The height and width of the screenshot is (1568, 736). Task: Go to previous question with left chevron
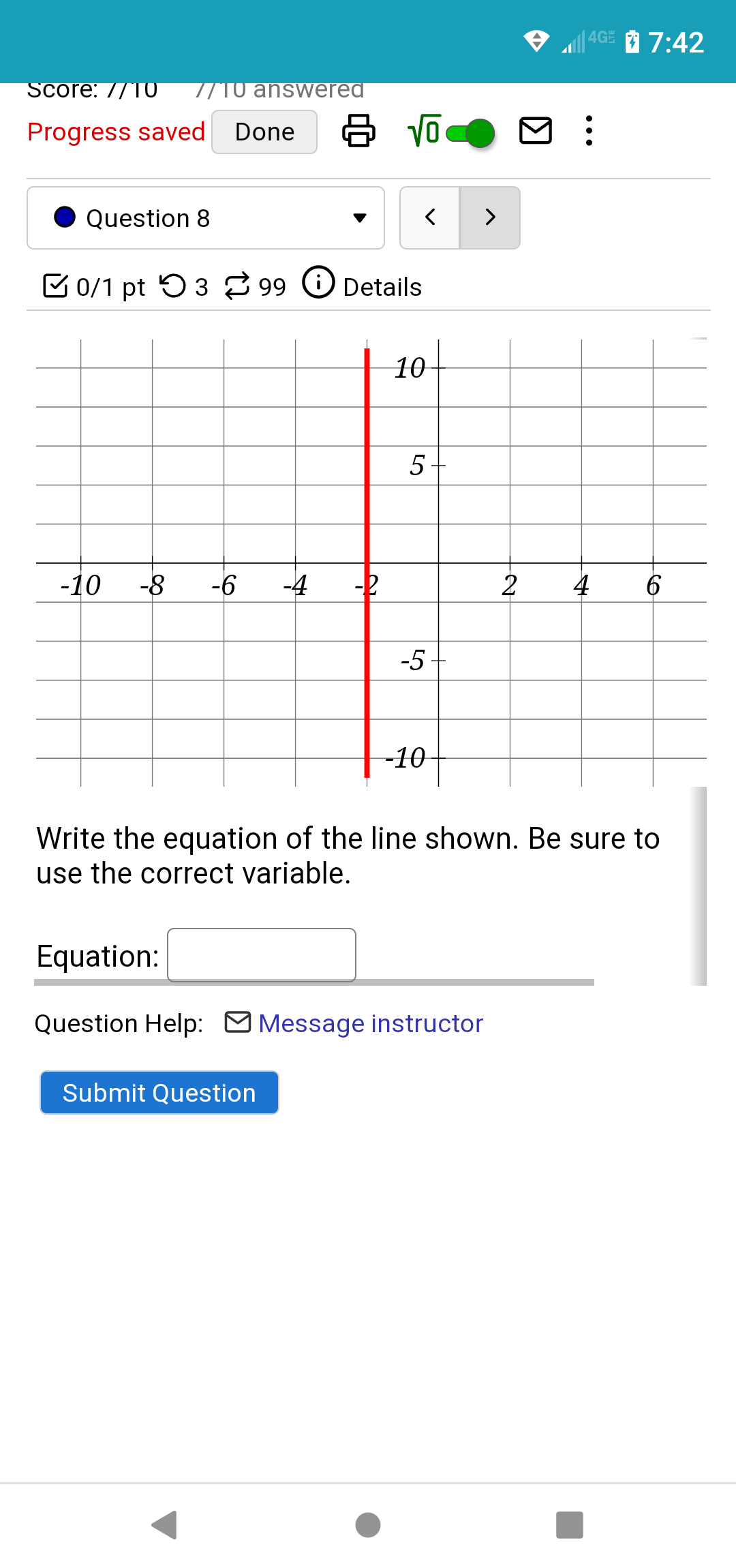430,218
